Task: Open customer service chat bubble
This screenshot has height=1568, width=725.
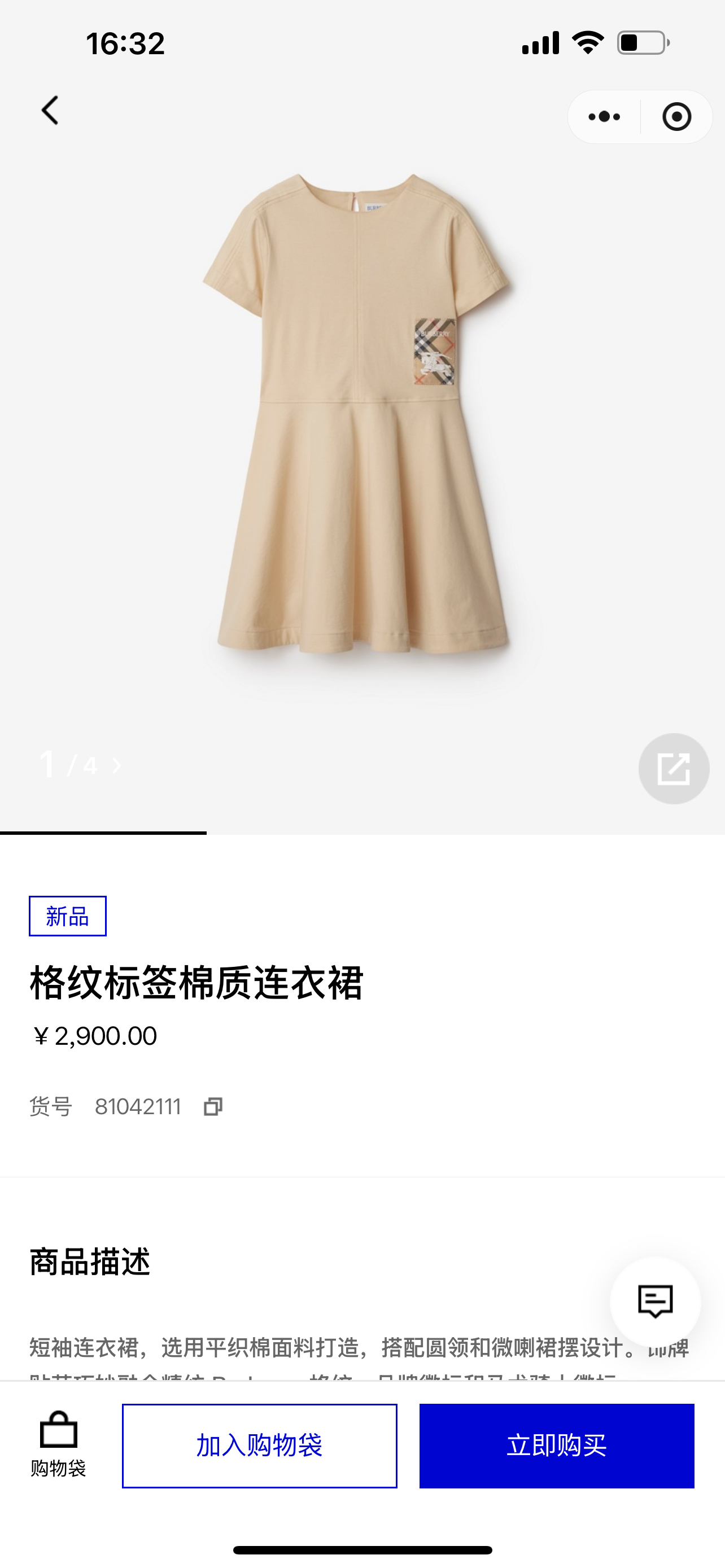Action: pyautogui.click(x=655, y=1302)
